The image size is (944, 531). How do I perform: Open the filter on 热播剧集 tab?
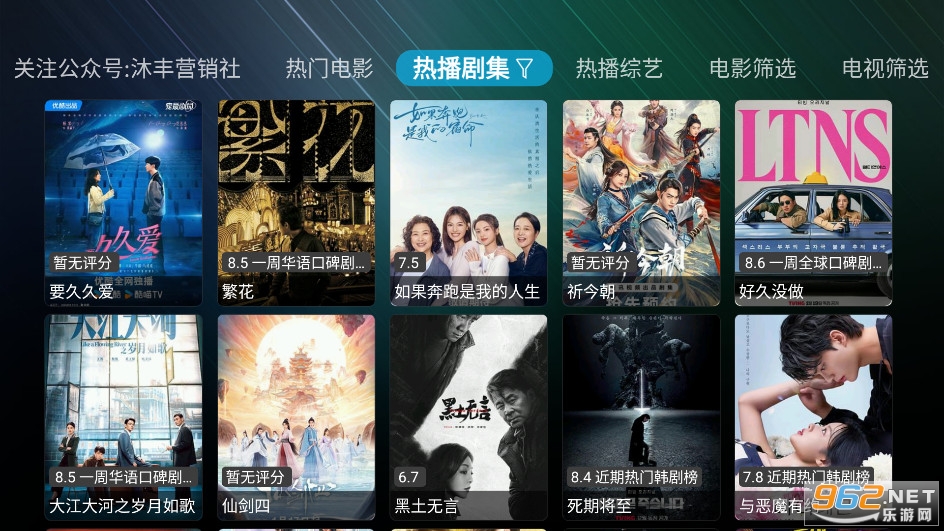[x=525, y=68]
